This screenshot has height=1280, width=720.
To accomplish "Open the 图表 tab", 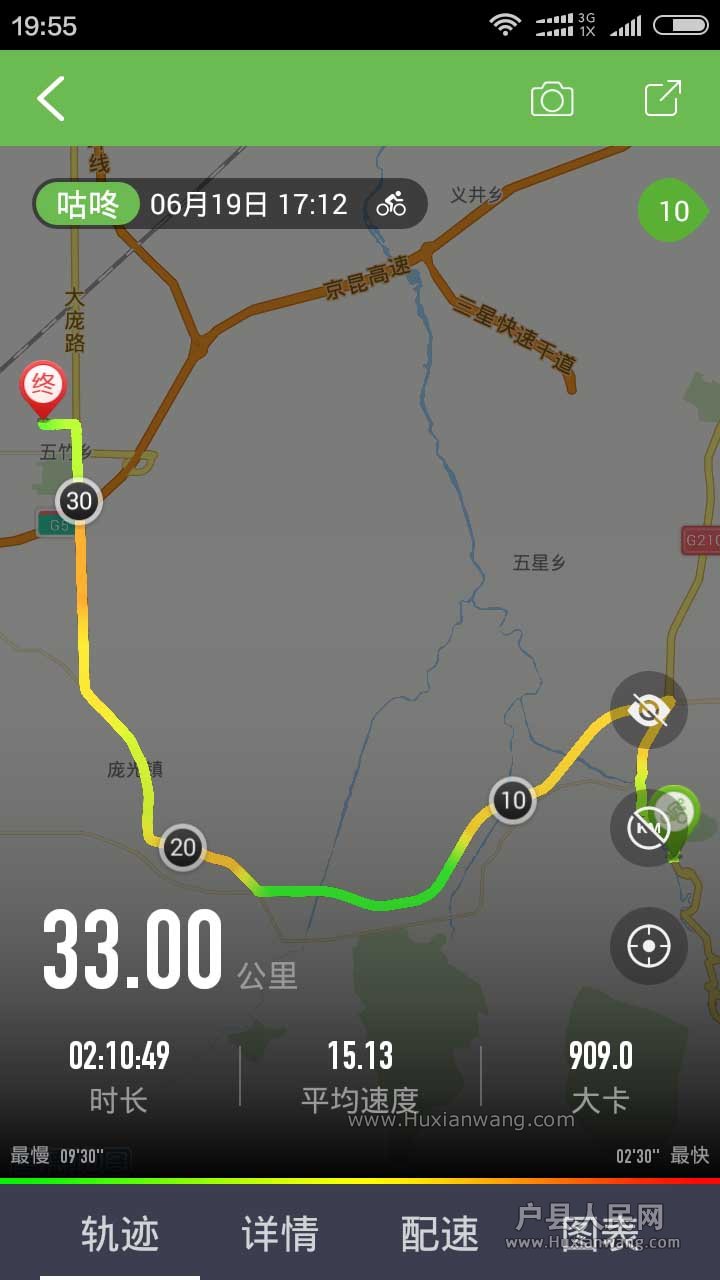I will 600,1234.
